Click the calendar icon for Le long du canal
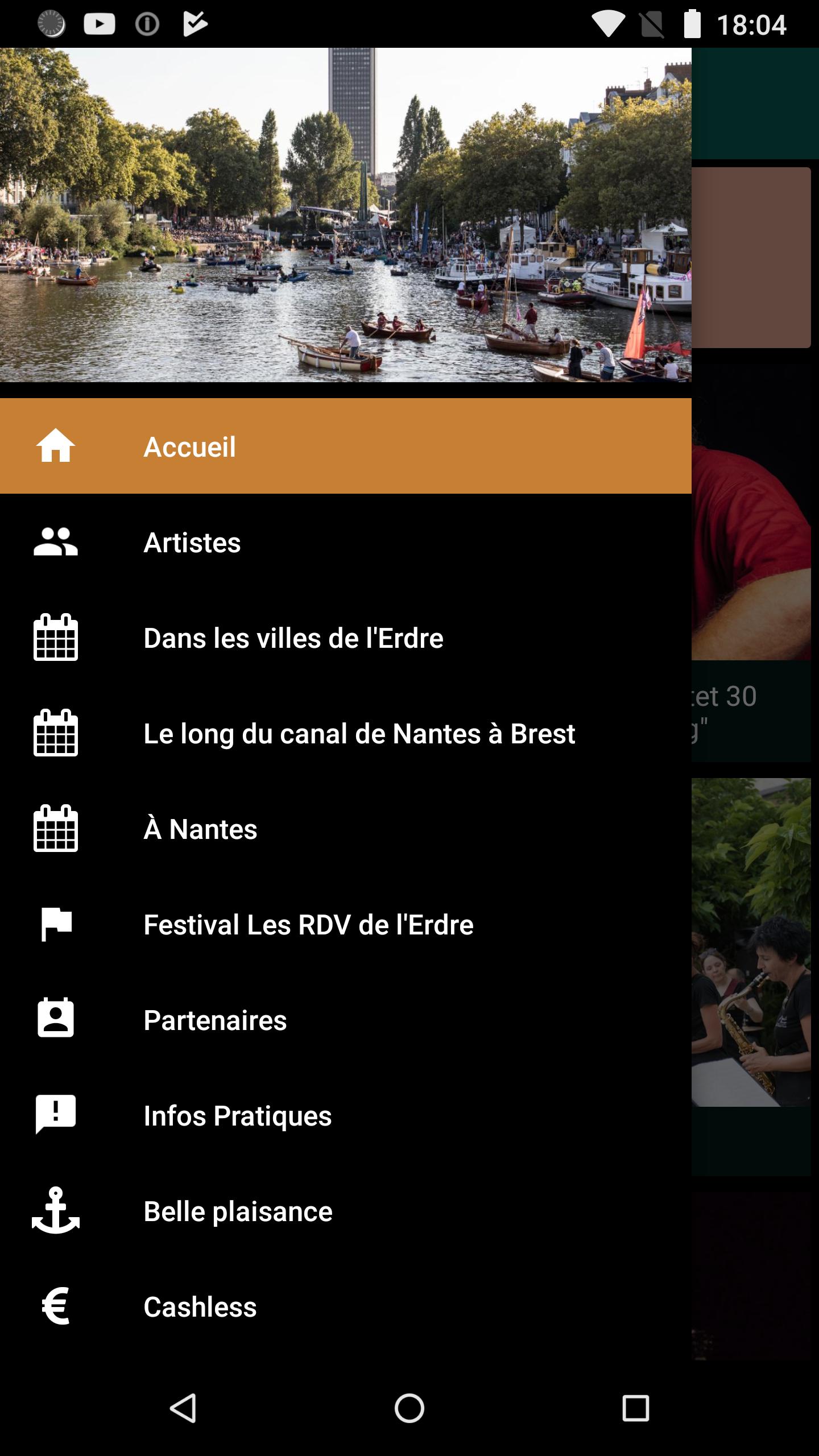819x1456 pixels. (x=55, y=734)
